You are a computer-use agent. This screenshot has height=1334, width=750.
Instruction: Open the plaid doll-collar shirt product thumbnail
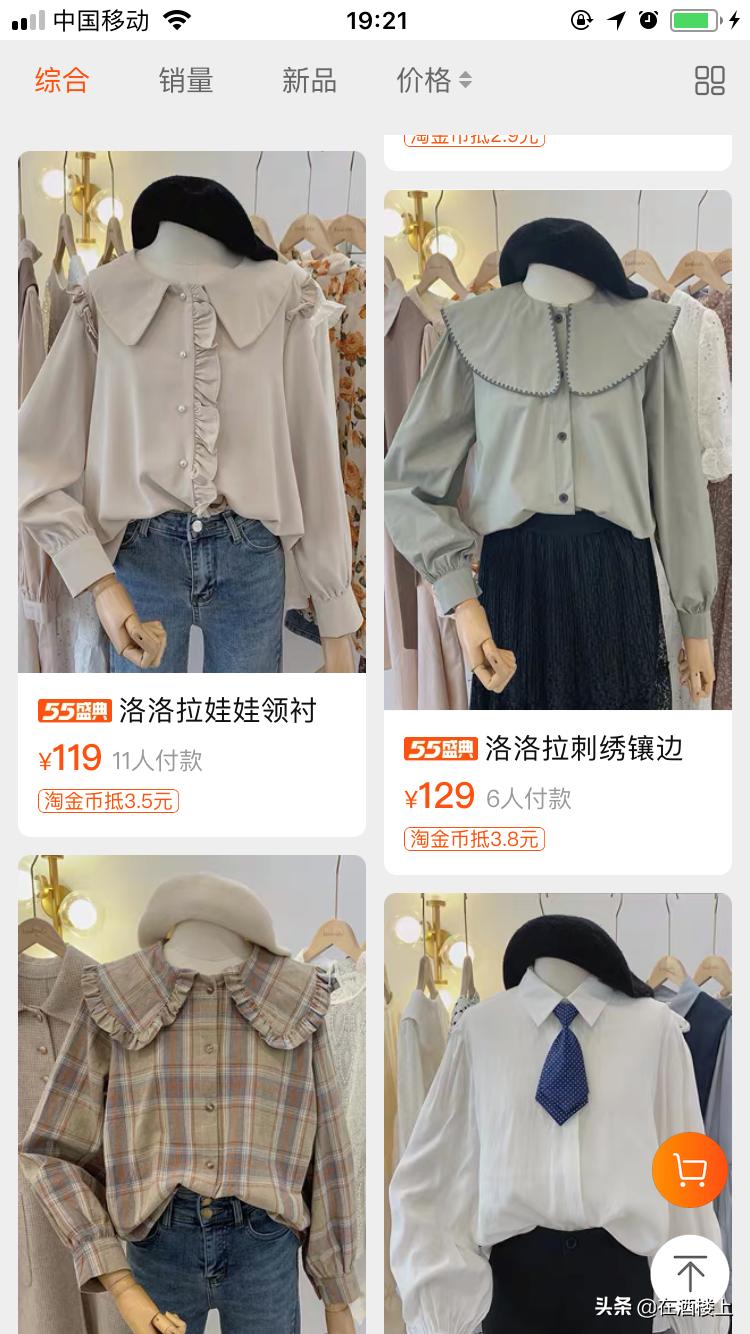pyautogui.click(x=192, y=1090)
